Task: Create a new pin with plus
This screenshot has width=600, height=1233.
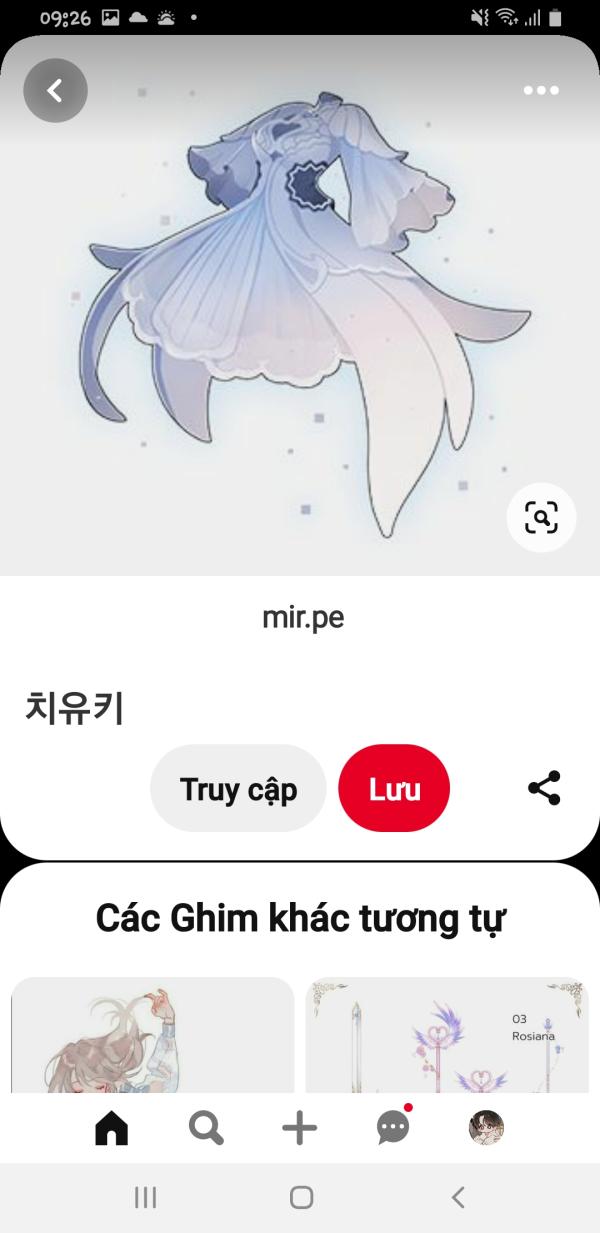Action: (x=299, y=1129)
